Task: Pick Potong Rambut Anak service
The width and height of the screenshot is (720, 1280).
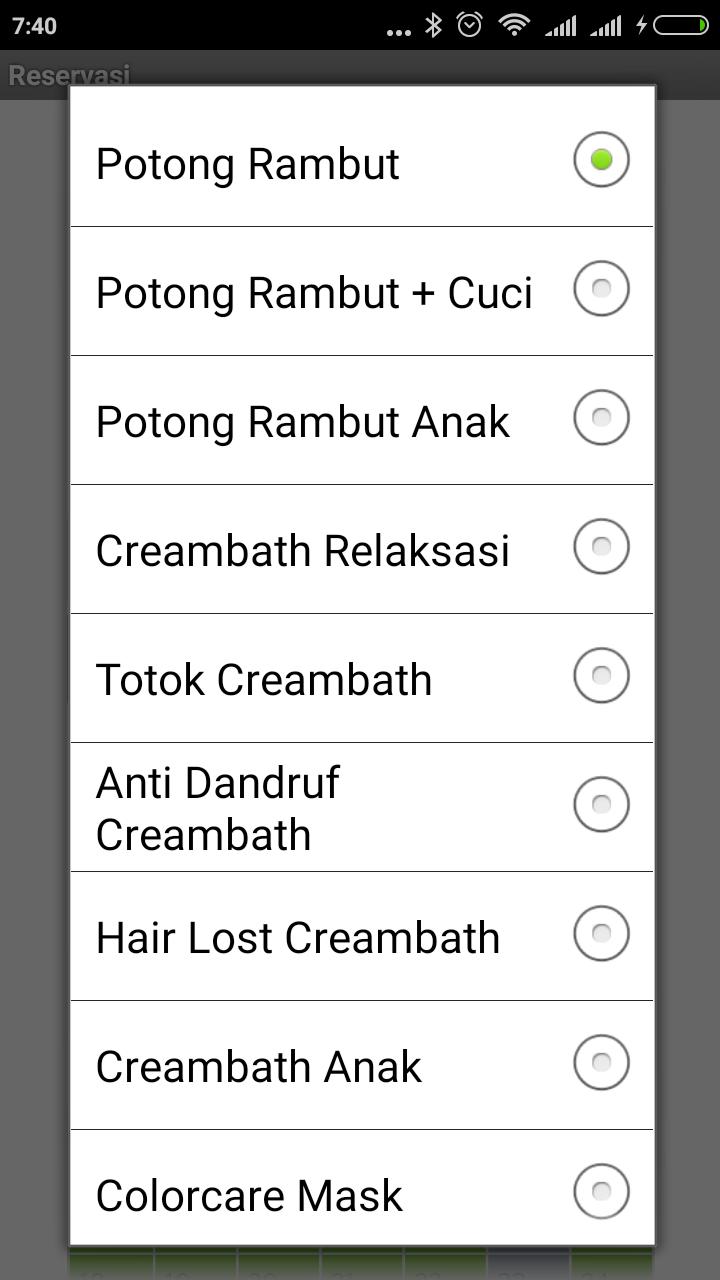Action: click(x=361, y=420)
